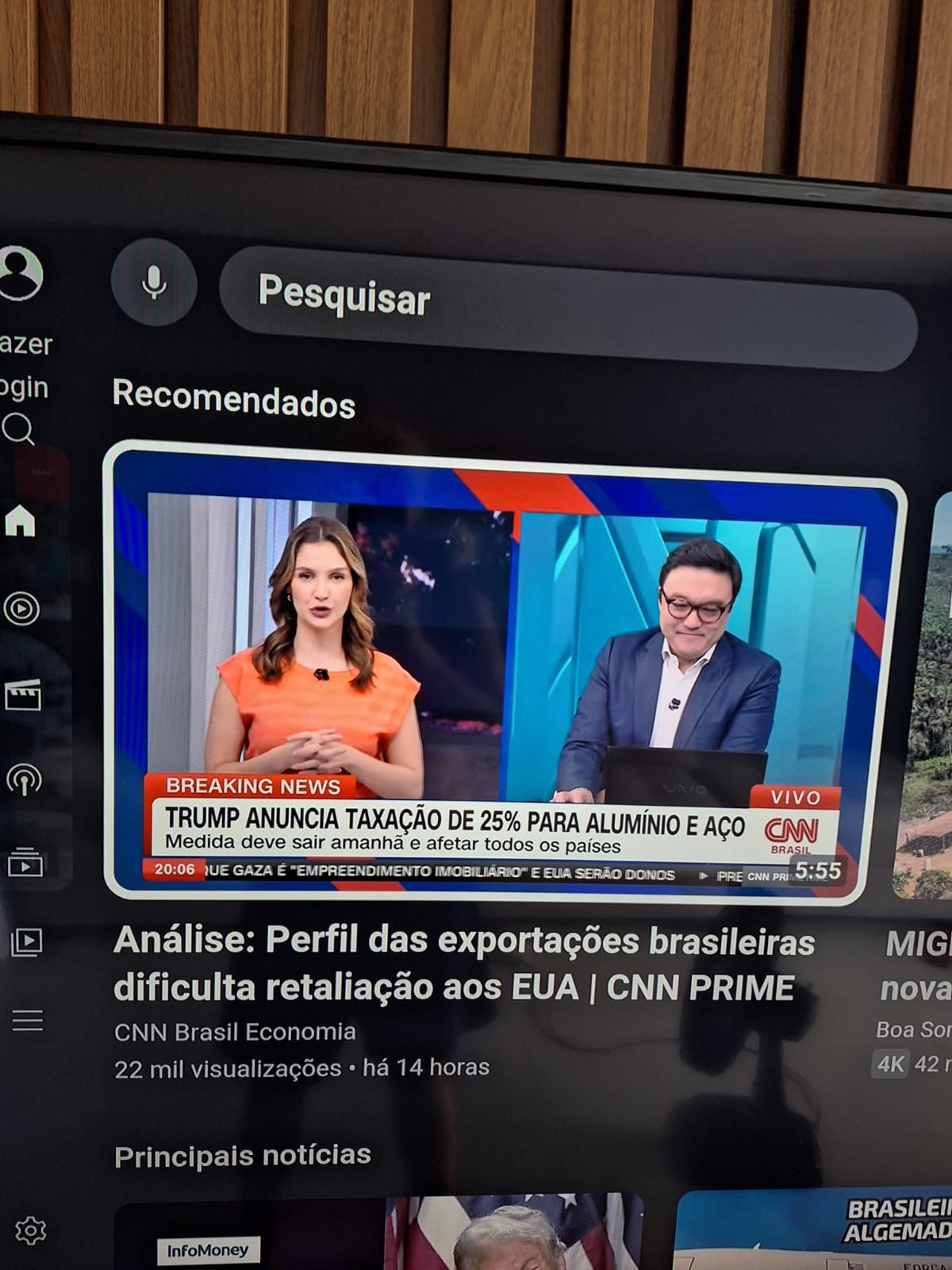The height and width of the screenshot is (1270, 952).
Task: Tap the magnifier icon in the sidebar
Action: click(x=18, y=429)
